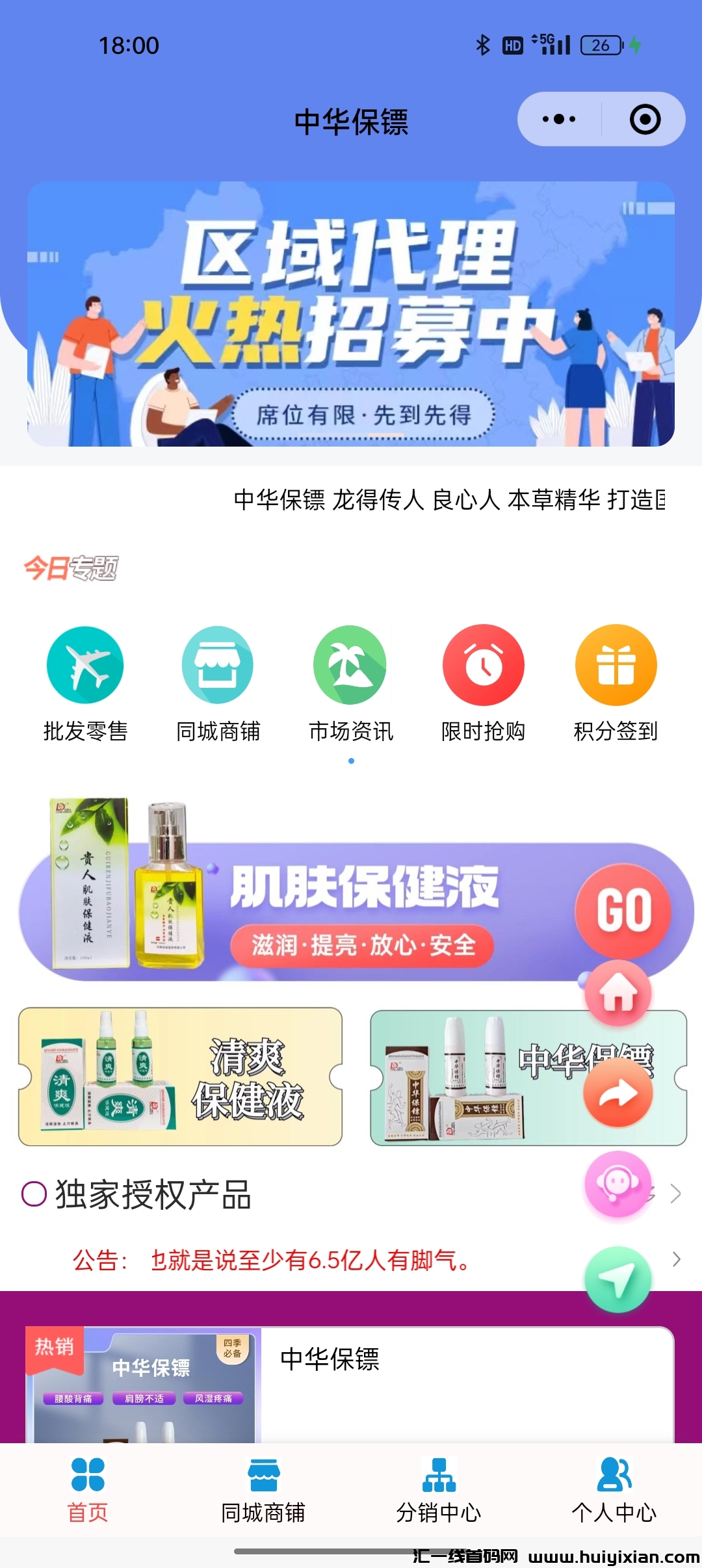Tap the floating home icon
This screenshot has height=1568, width=702.
pos(617,993)
